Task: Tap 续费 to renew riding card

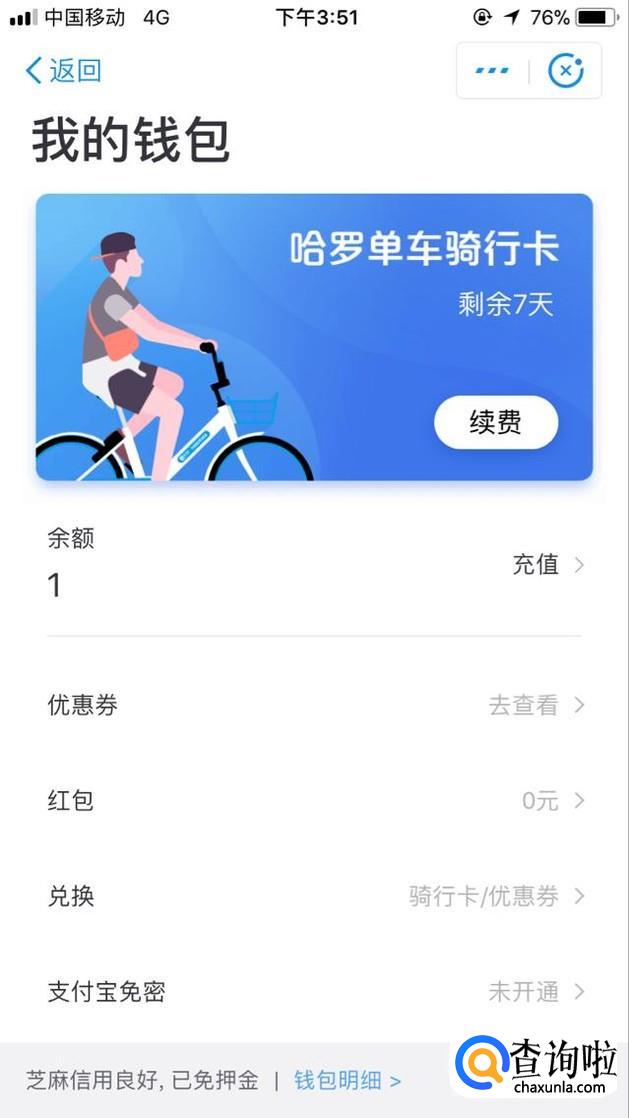Action: [x=495, y=422]
